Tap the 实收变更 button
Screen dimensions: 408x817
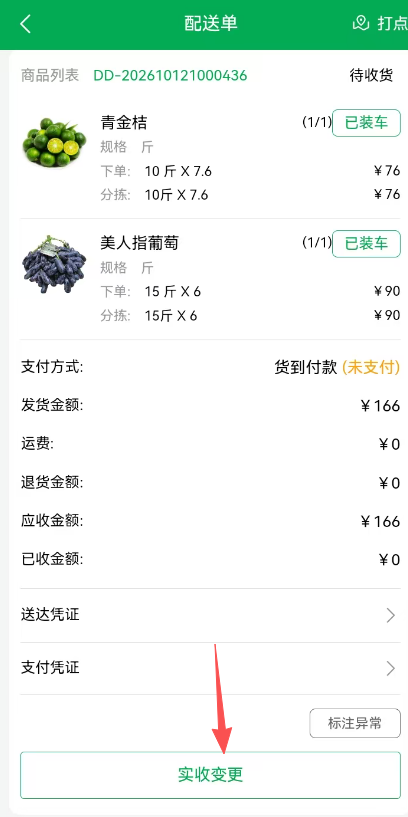click(210, 775)
